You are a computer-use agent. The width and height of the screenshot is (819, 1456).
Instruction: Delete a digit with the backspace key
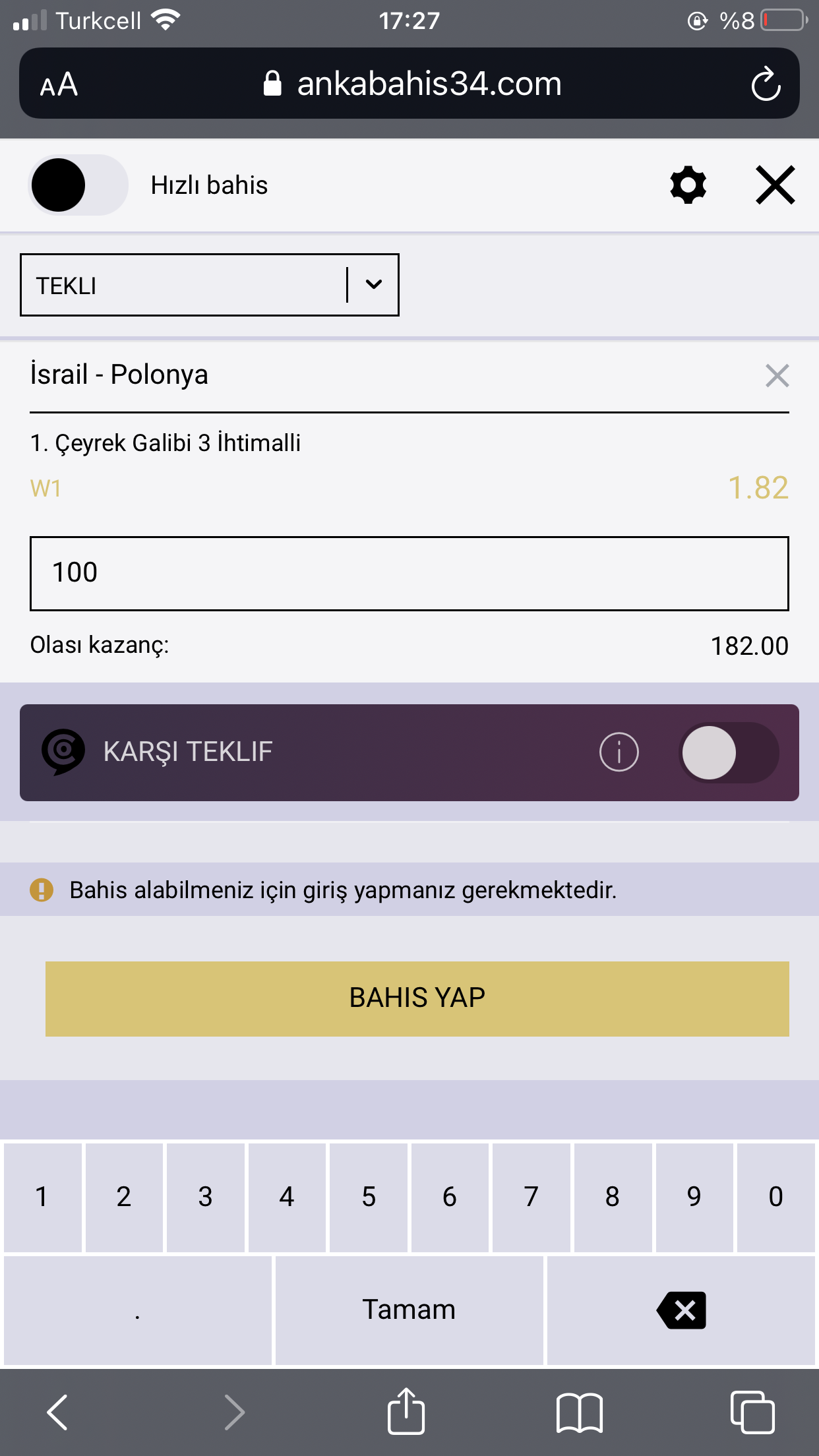(x=681, y=1310)
